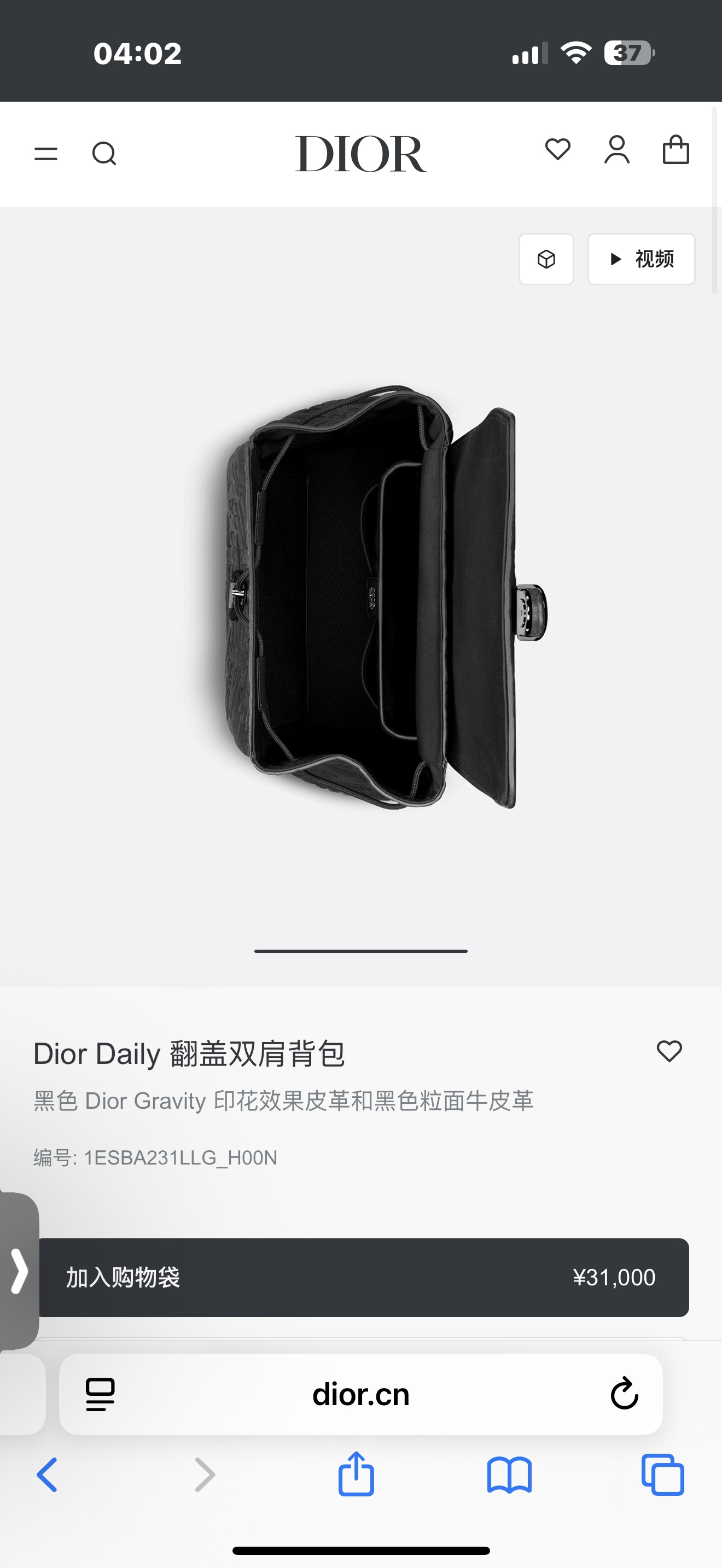This screenshot has width=722, height=1568.
Task: Open wishlist heart in the header
Action: click(x=557, y=149)
